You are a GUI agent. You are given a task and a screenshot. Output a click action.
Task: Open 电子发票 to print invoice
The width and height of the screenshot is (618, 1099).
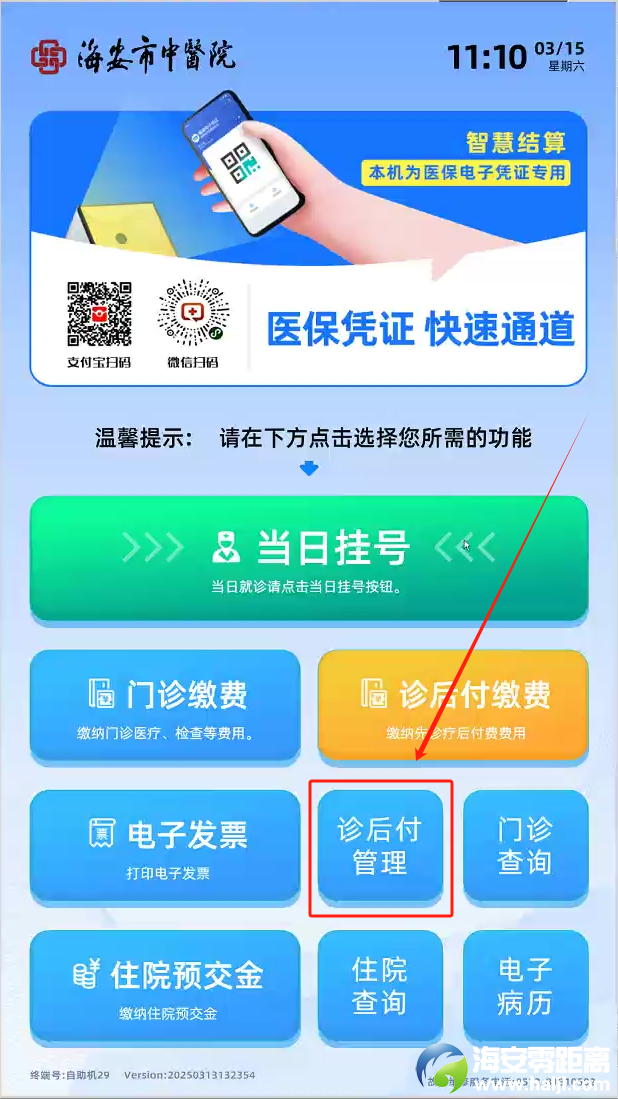point(165,845)
